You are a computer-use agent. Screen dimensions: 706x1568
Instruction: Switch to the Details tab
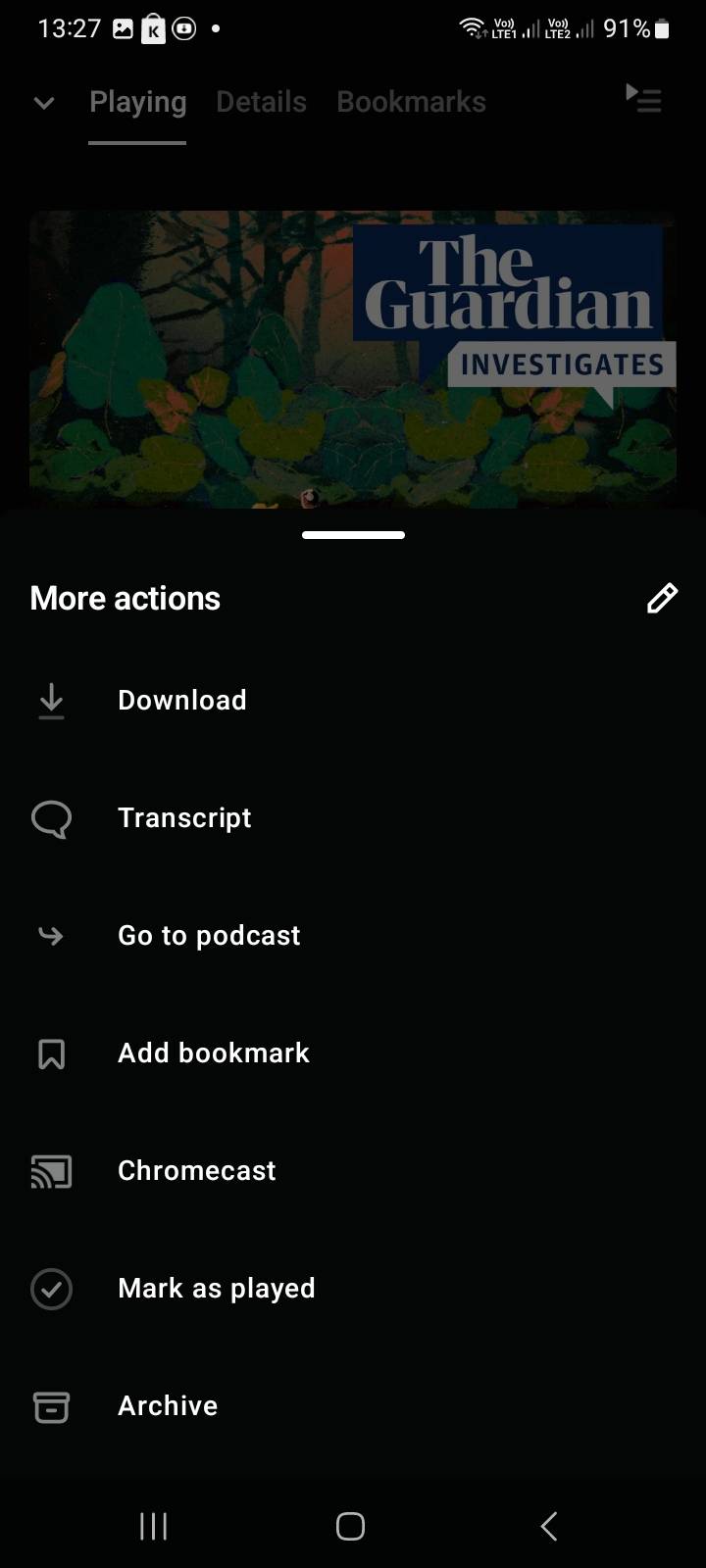pyautogui.click(x=261, y=102)
